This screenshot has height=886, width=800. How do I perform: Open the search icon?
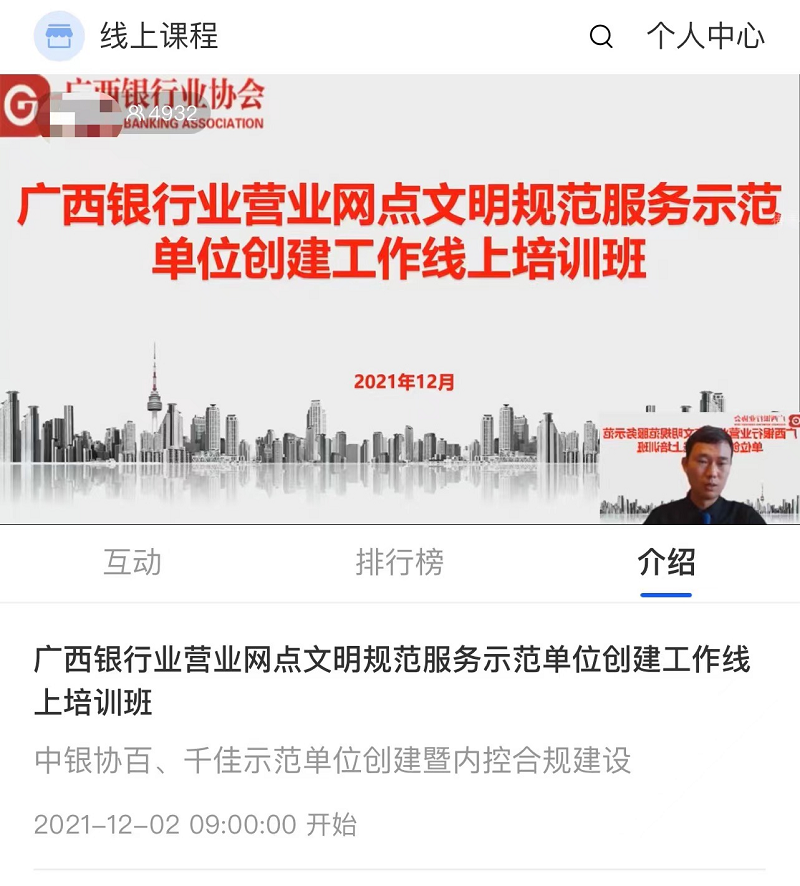(x=601, y=37)
